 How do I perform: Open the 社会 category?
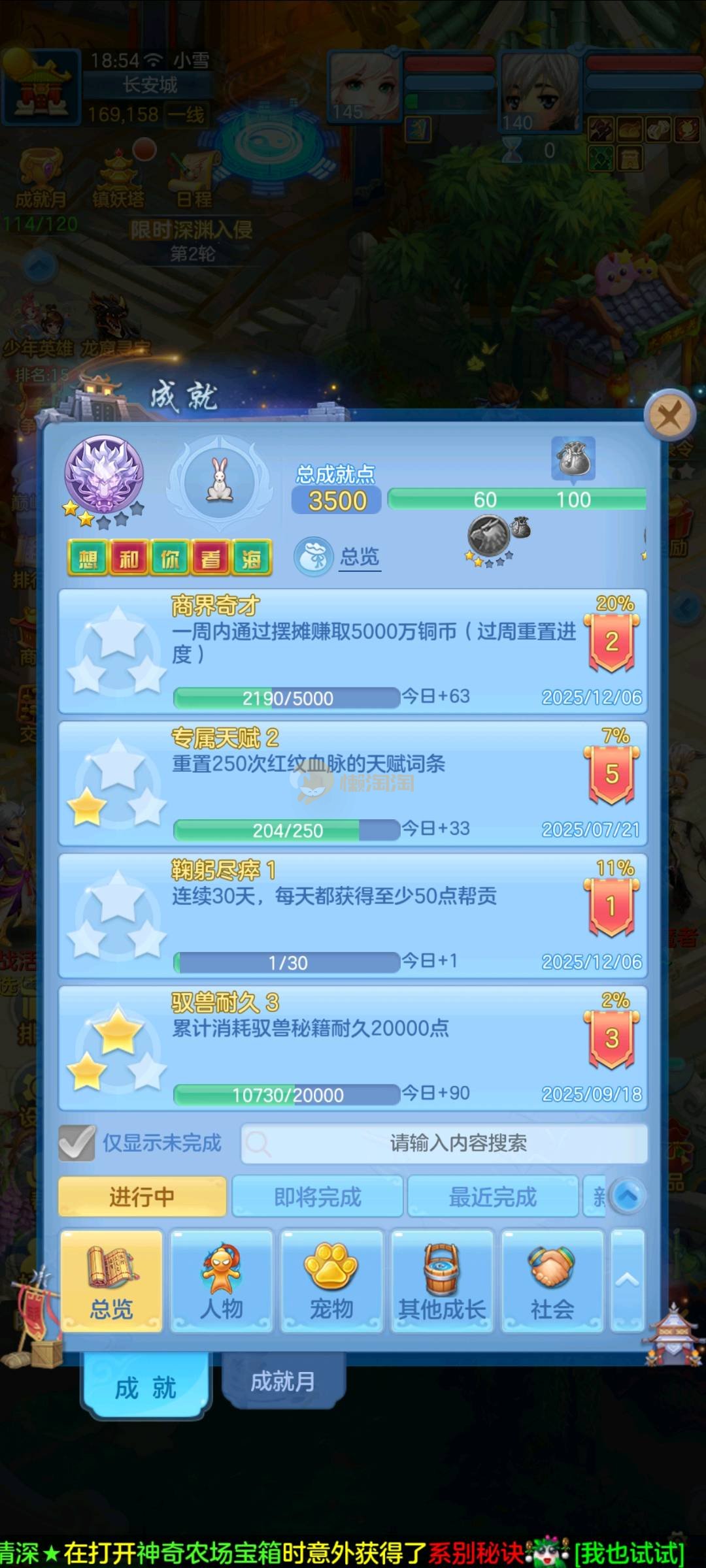point(552,1281)
